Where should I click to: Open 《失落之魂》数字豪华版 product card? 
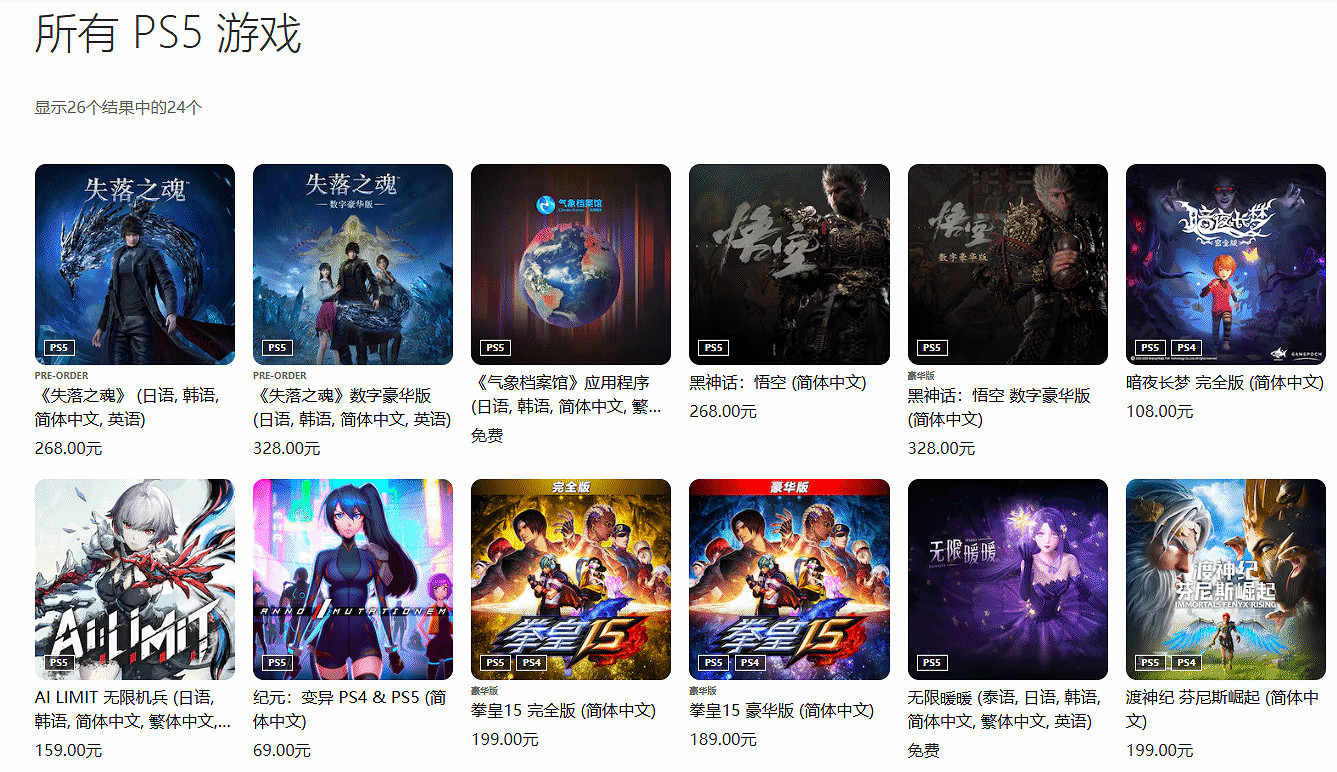[353, 264]
